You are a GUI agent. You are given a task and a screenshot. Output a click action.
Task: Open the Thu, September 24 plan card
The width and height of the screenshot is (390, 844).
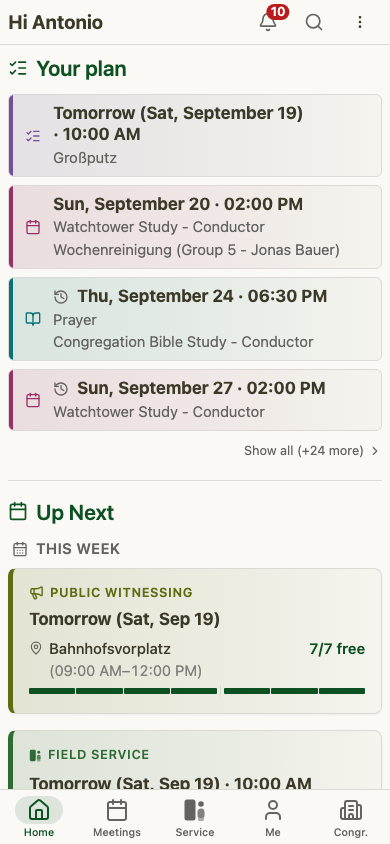tap(195, 319)
